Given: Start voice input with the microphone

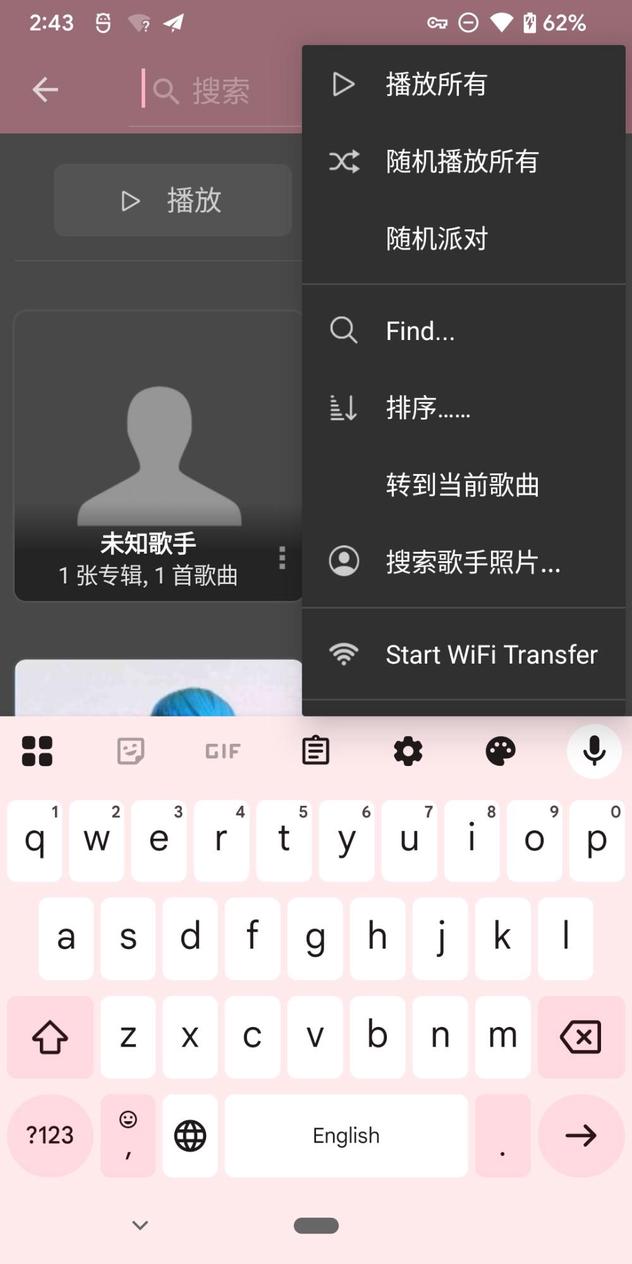Looking at the screenshot, I should (594, 751).
